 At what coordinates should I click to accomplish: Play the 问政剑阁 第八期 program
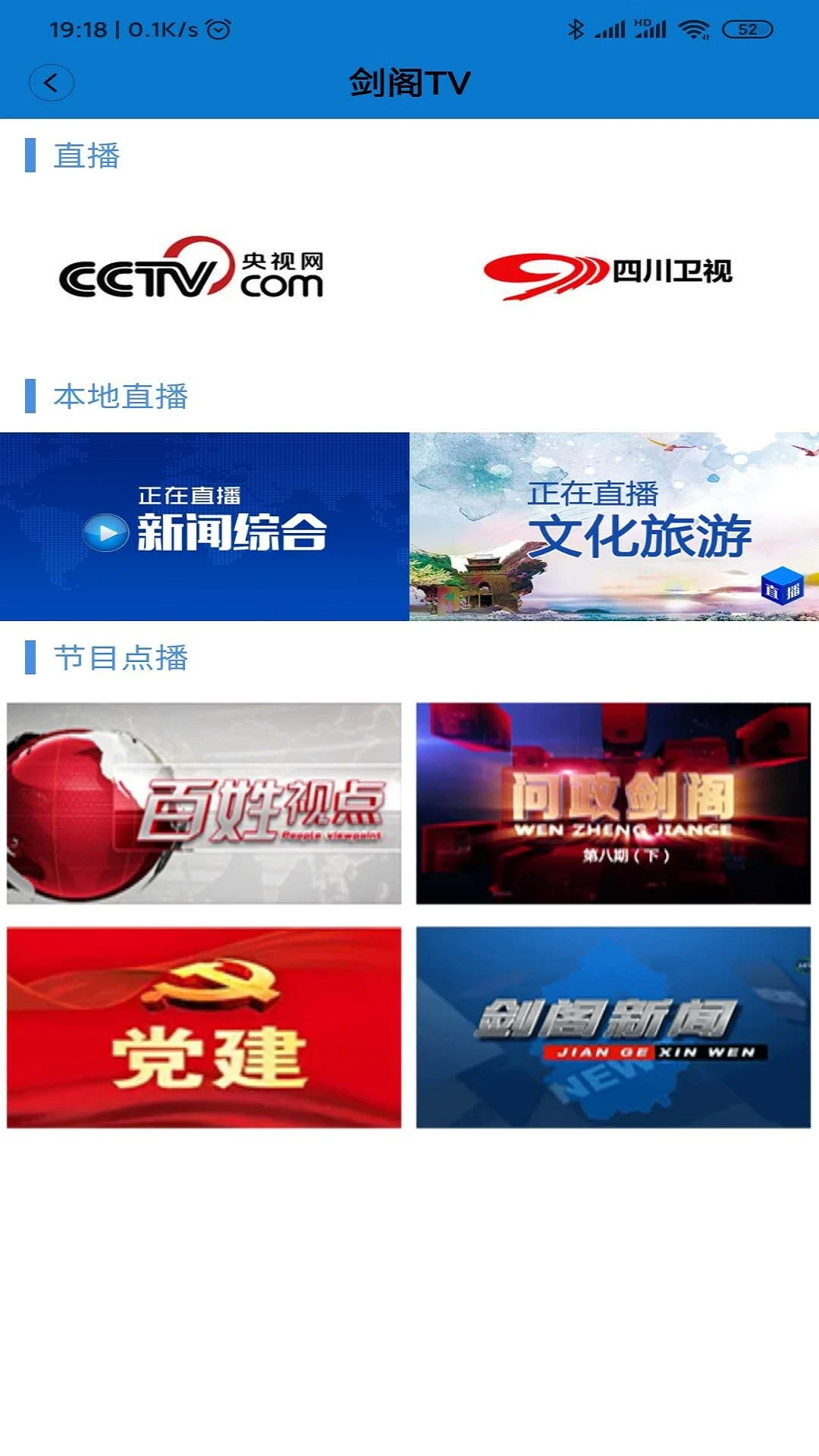point(613,804)
